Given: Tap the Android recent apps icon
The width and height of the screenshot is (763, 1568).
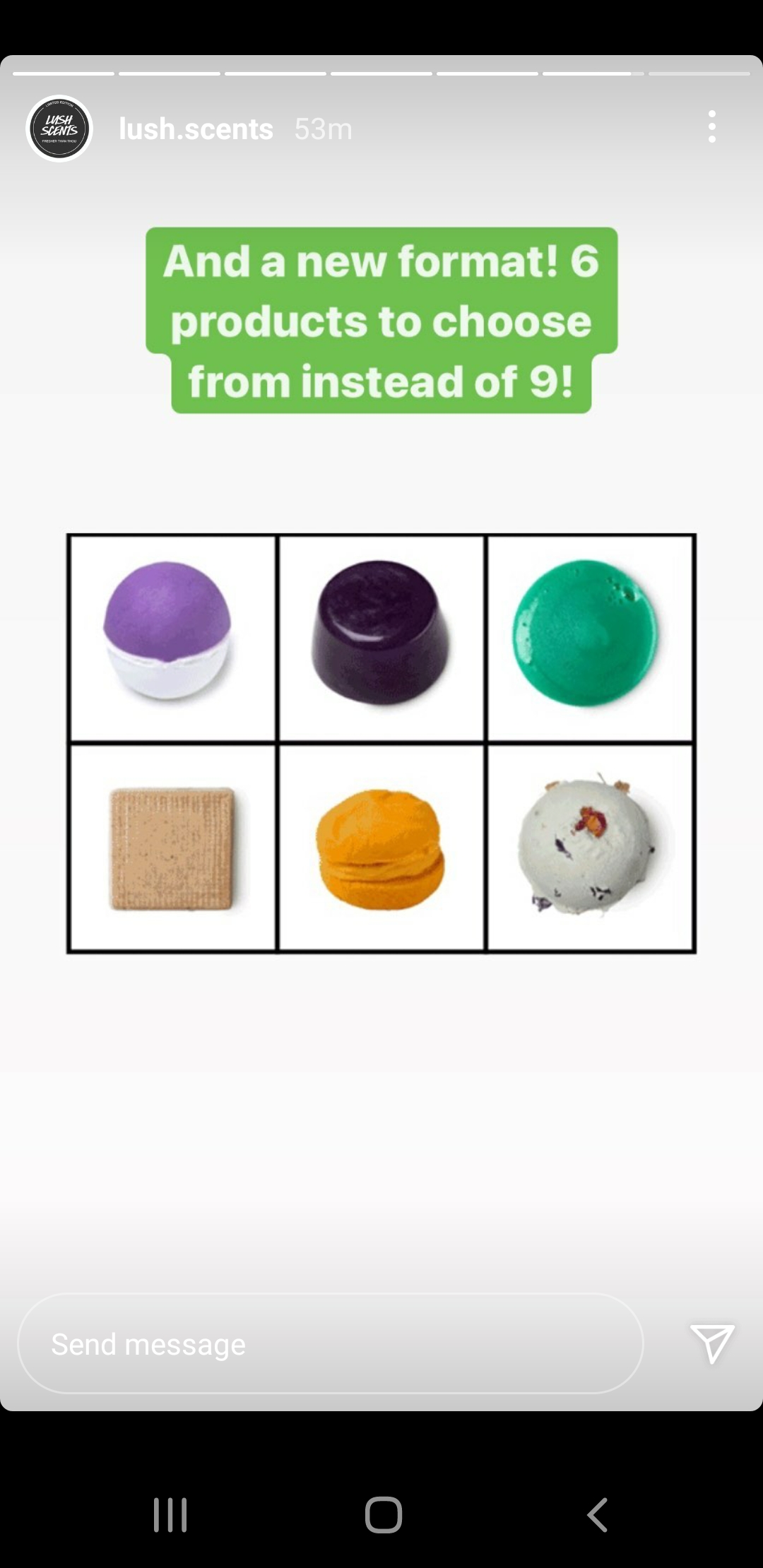Looking at the screenshot, I should [x=170, y=1514].
